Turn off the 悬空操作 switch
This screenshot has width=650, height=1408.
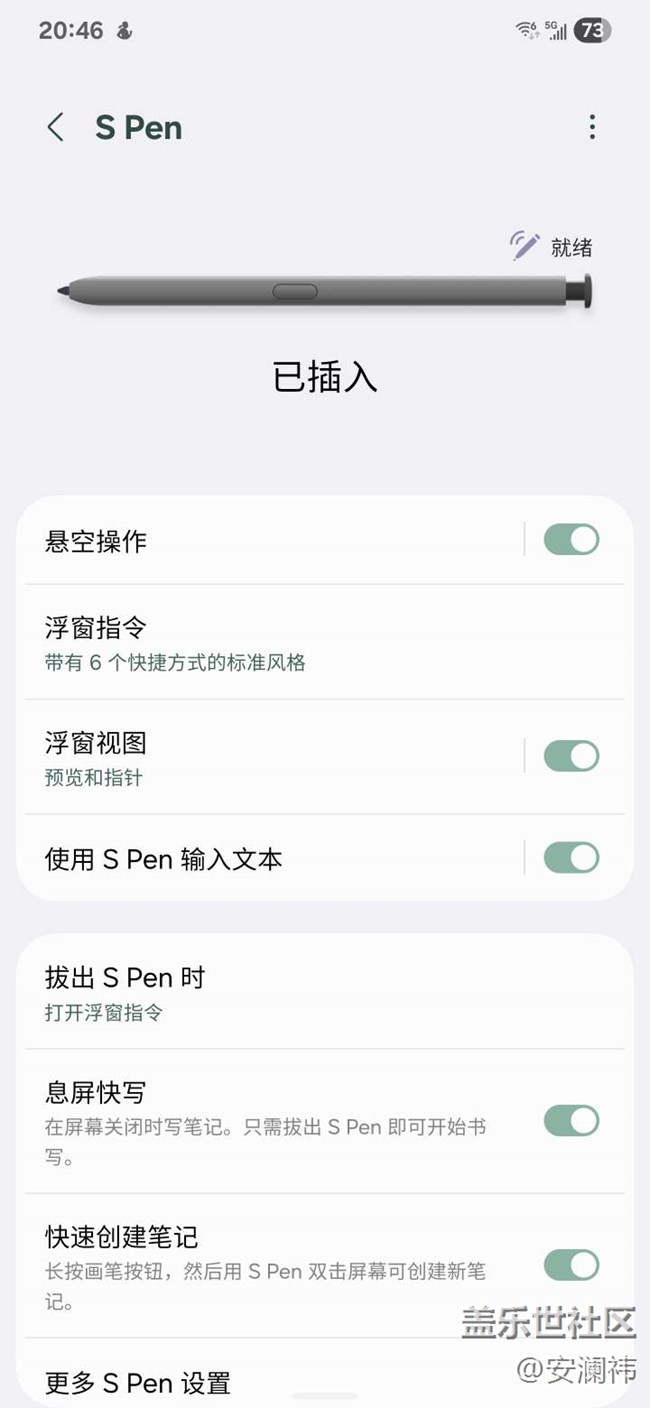[x=571, y=540]
